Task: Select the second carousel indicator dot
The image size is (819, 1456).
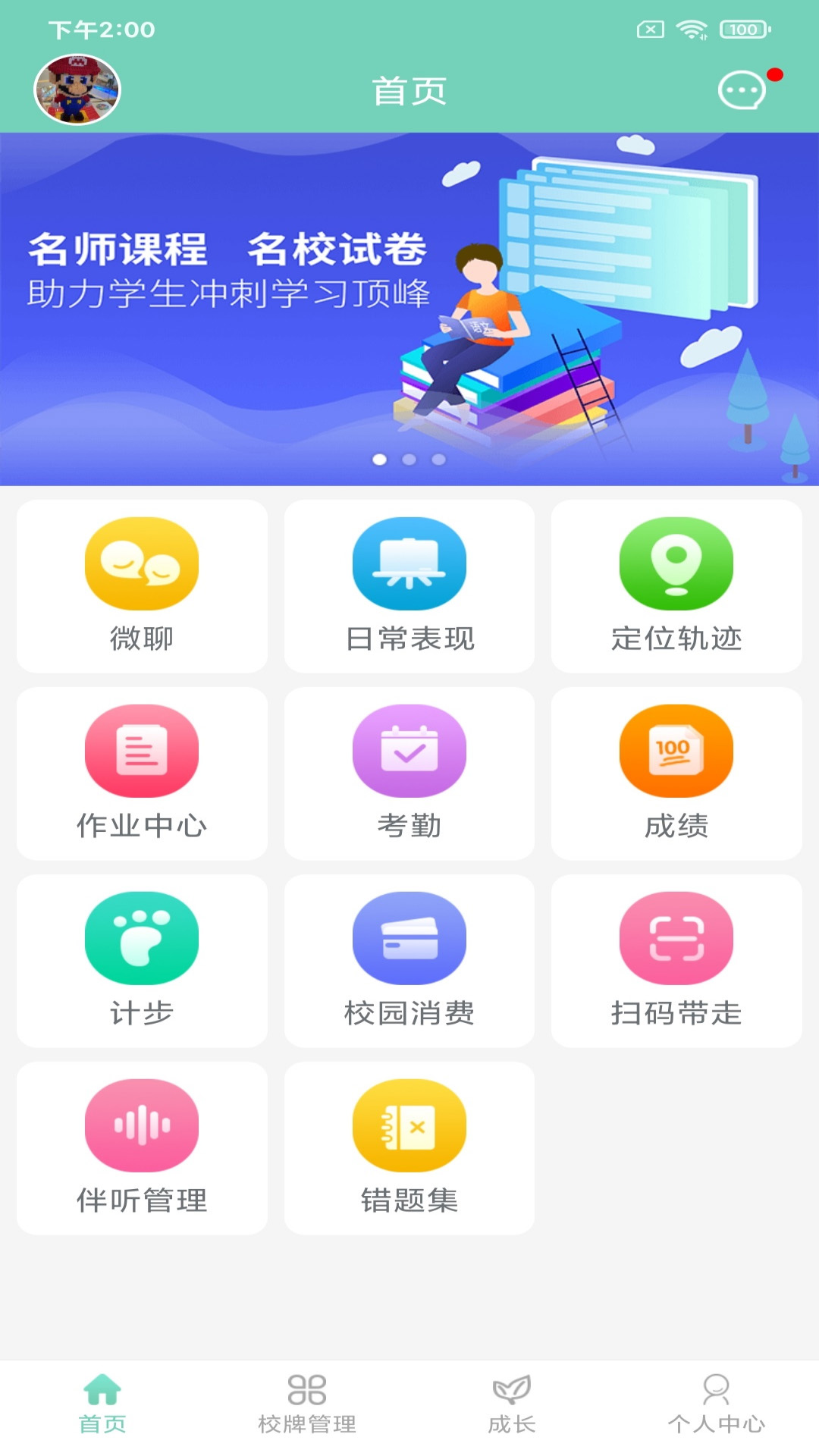Action: tap(409, 458)
